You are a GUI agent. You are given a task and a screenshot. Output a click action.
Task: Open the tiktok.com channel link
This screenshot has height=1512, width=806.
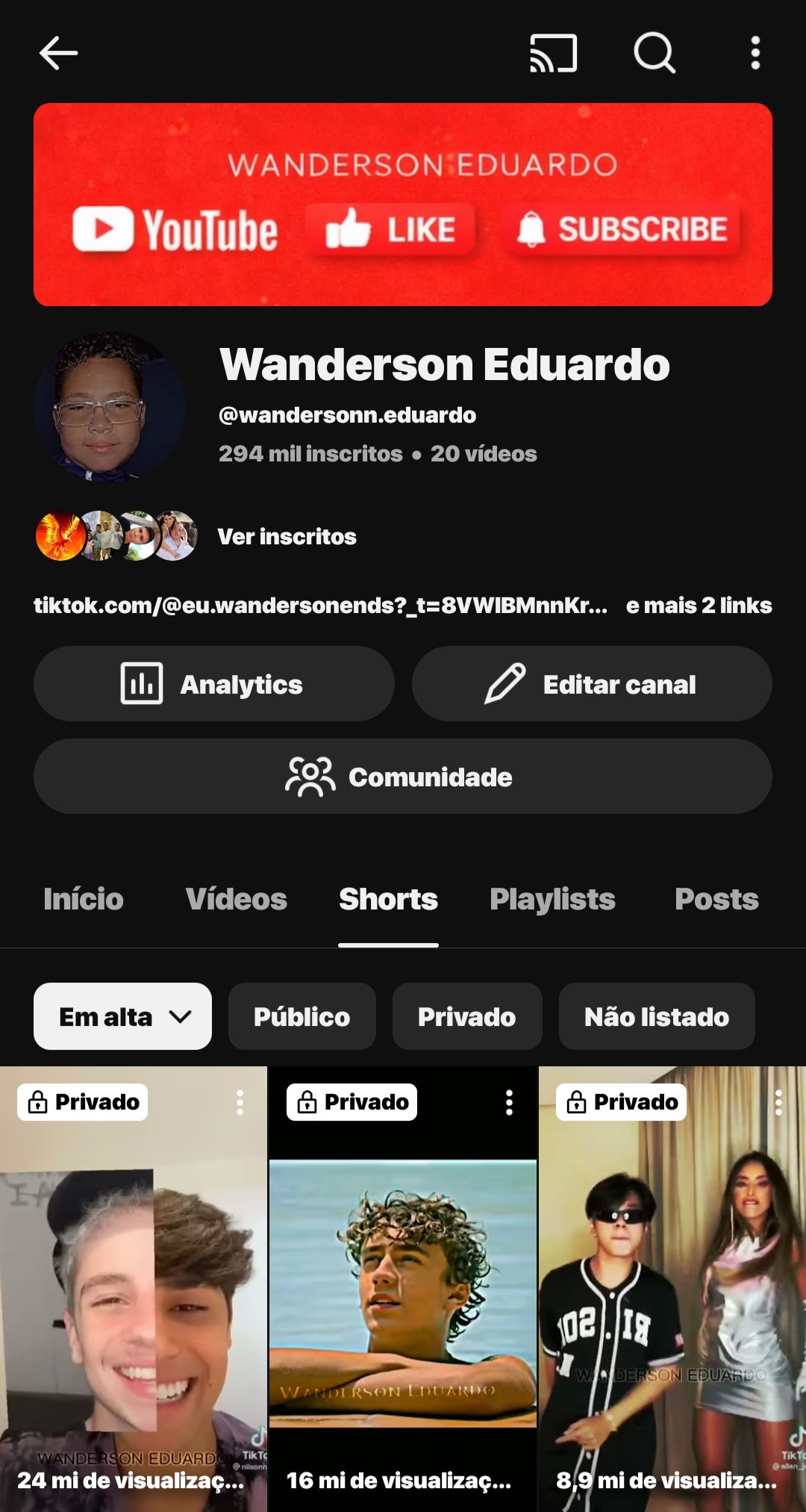click(x=320, y=606)
